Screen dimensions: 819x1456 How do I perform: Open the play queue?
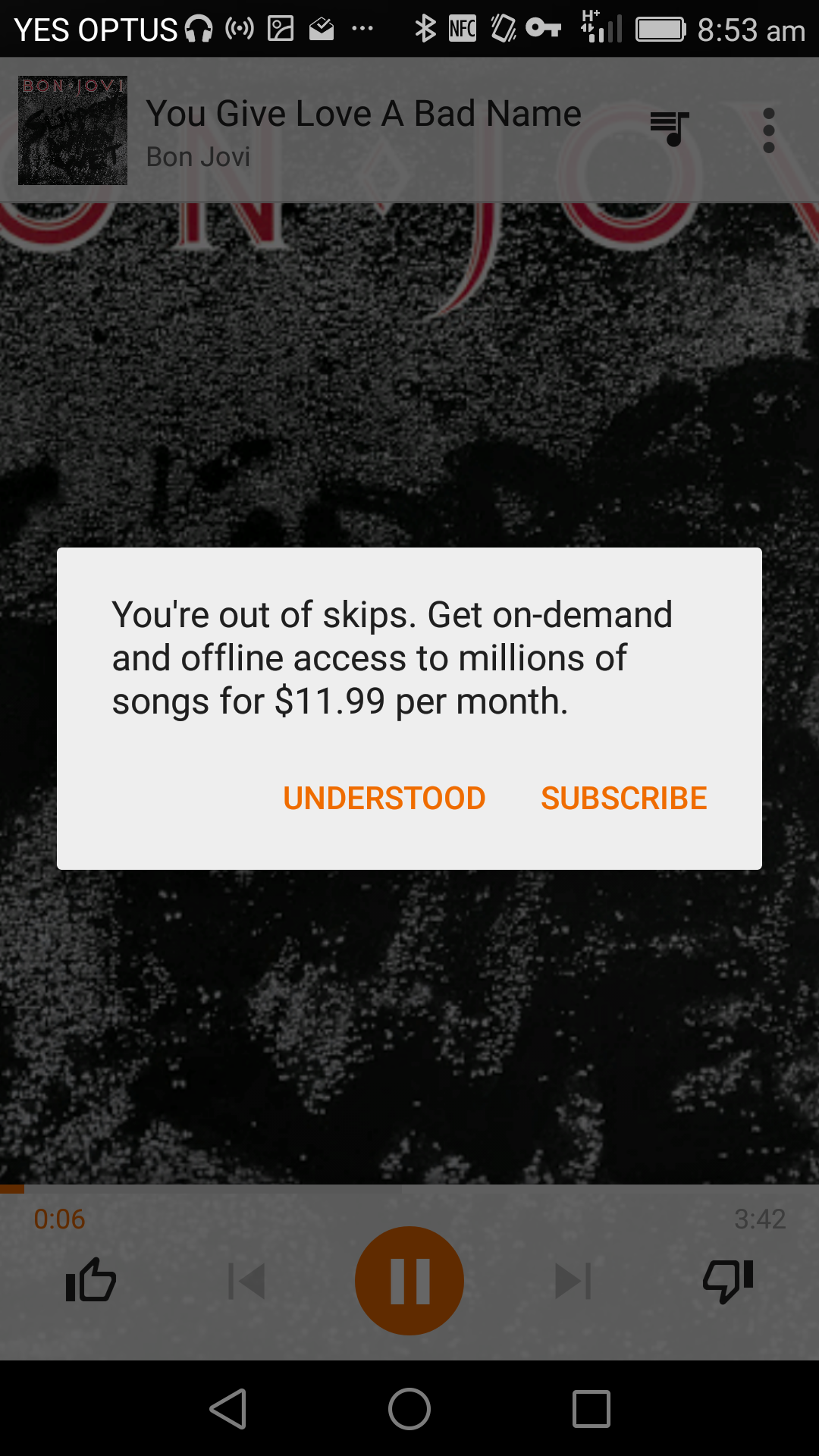click(x=670, y=129)
